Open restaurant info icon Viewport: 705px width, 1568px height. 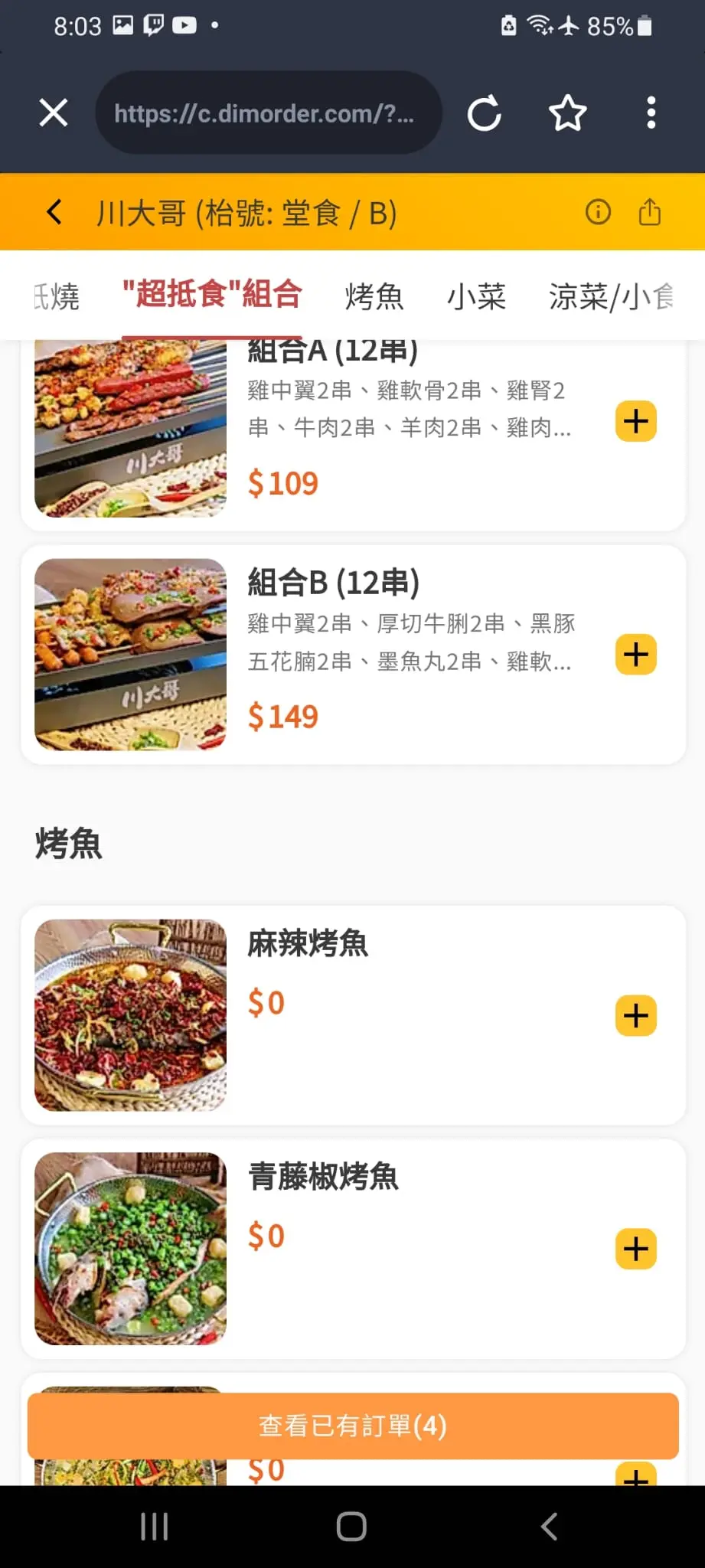(x=598, y=212)
